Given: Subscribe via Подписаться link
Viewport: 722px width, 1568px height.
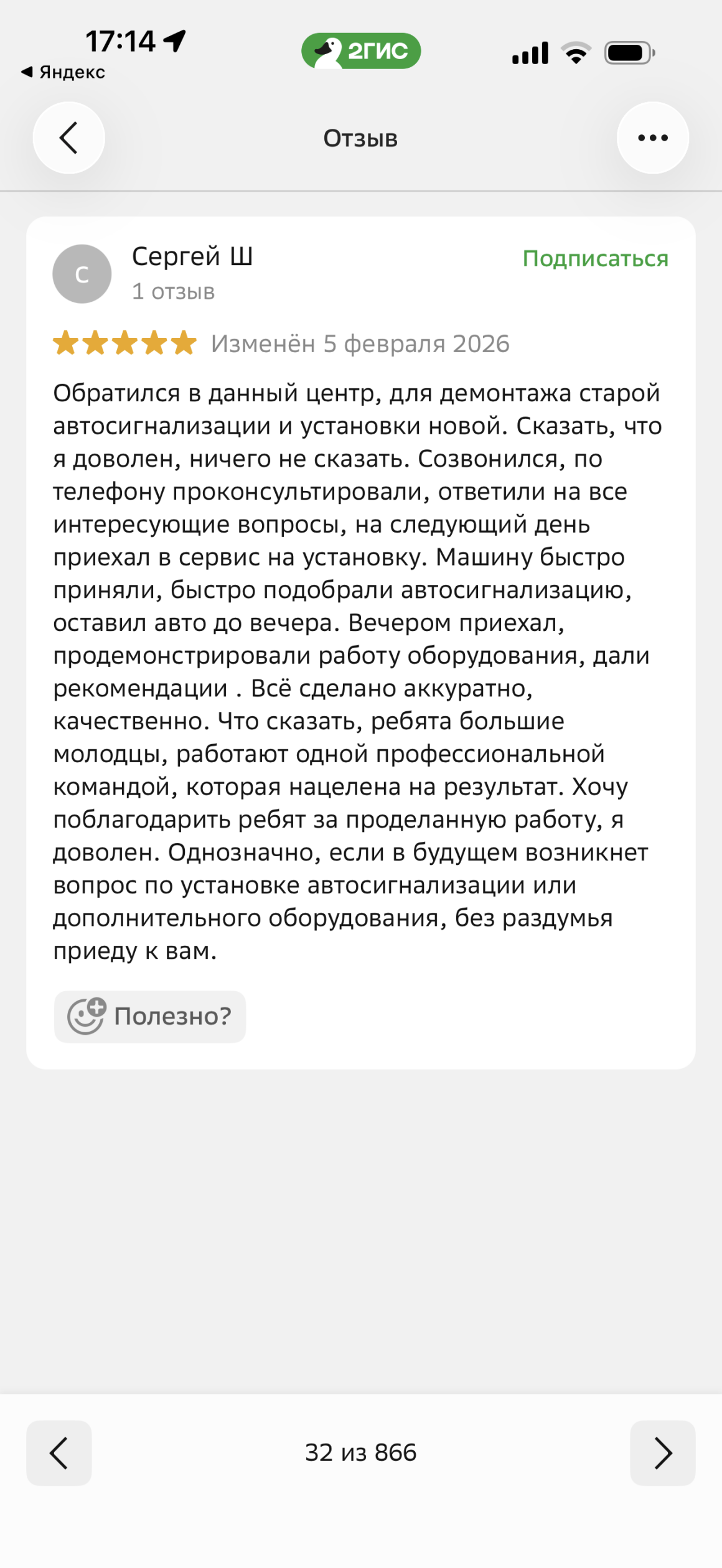Looking at the screenshot, I should 595,258.
